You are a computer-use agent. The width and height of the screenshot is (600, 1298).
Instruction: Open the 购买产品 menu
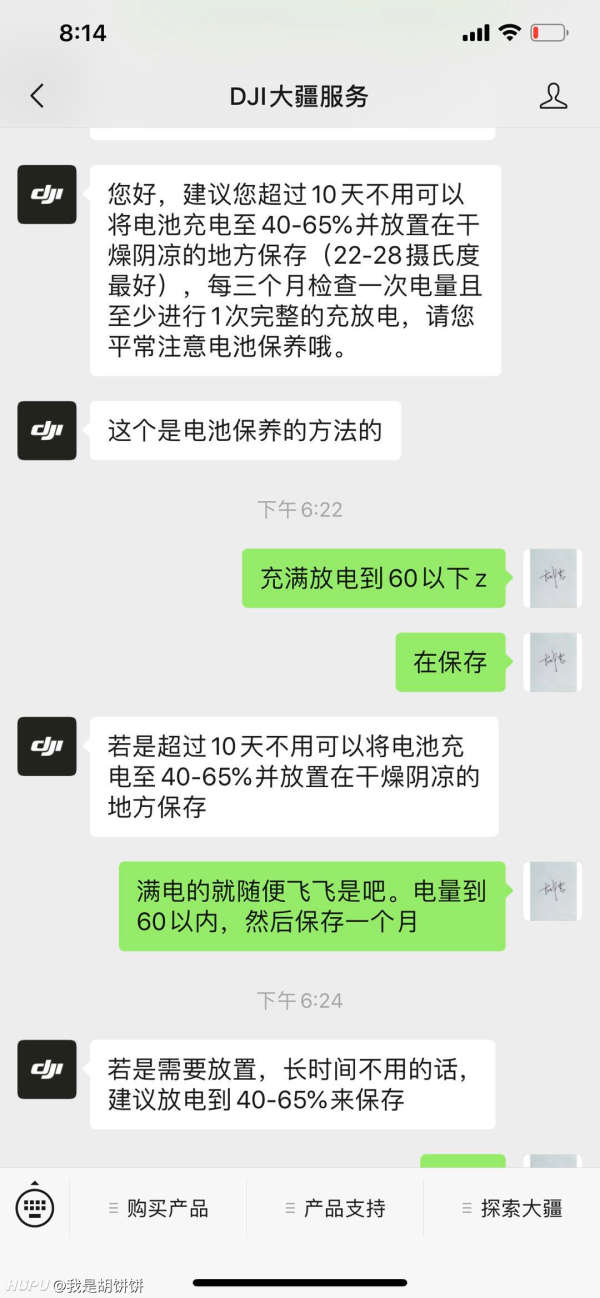click(158, 1208)
